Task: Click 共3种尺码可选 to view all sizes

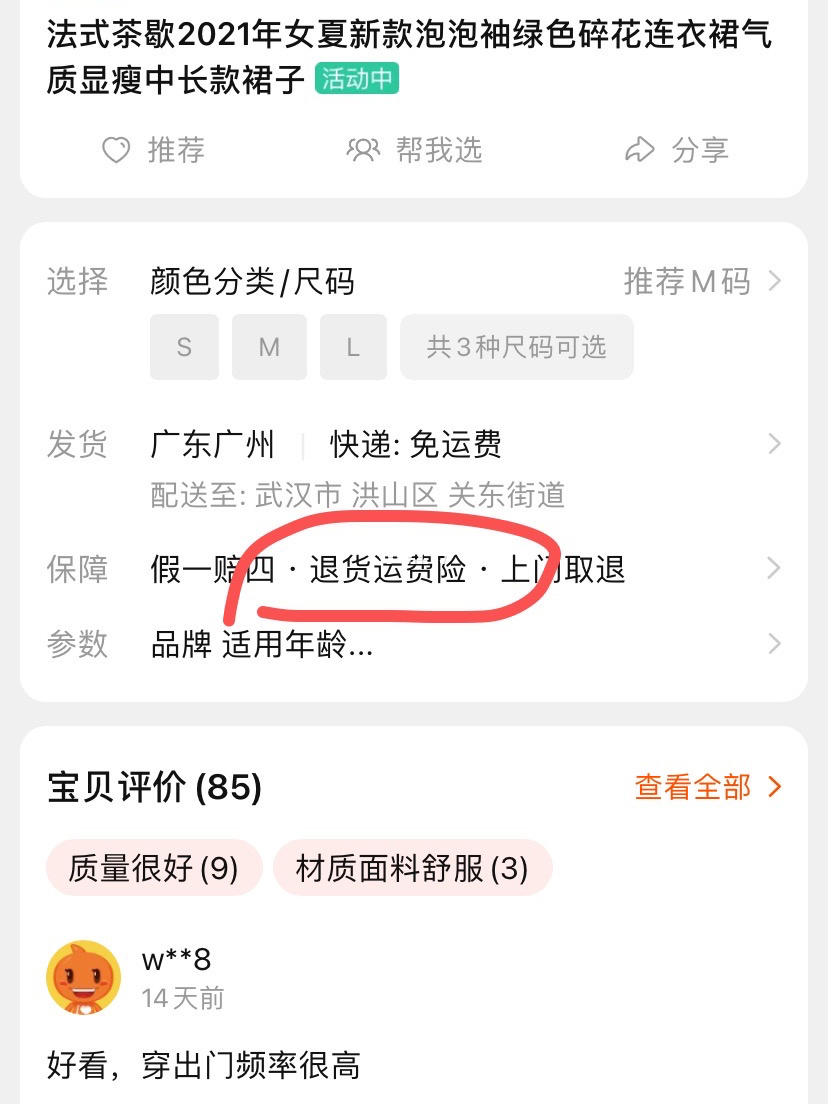Action: (516, 347)
